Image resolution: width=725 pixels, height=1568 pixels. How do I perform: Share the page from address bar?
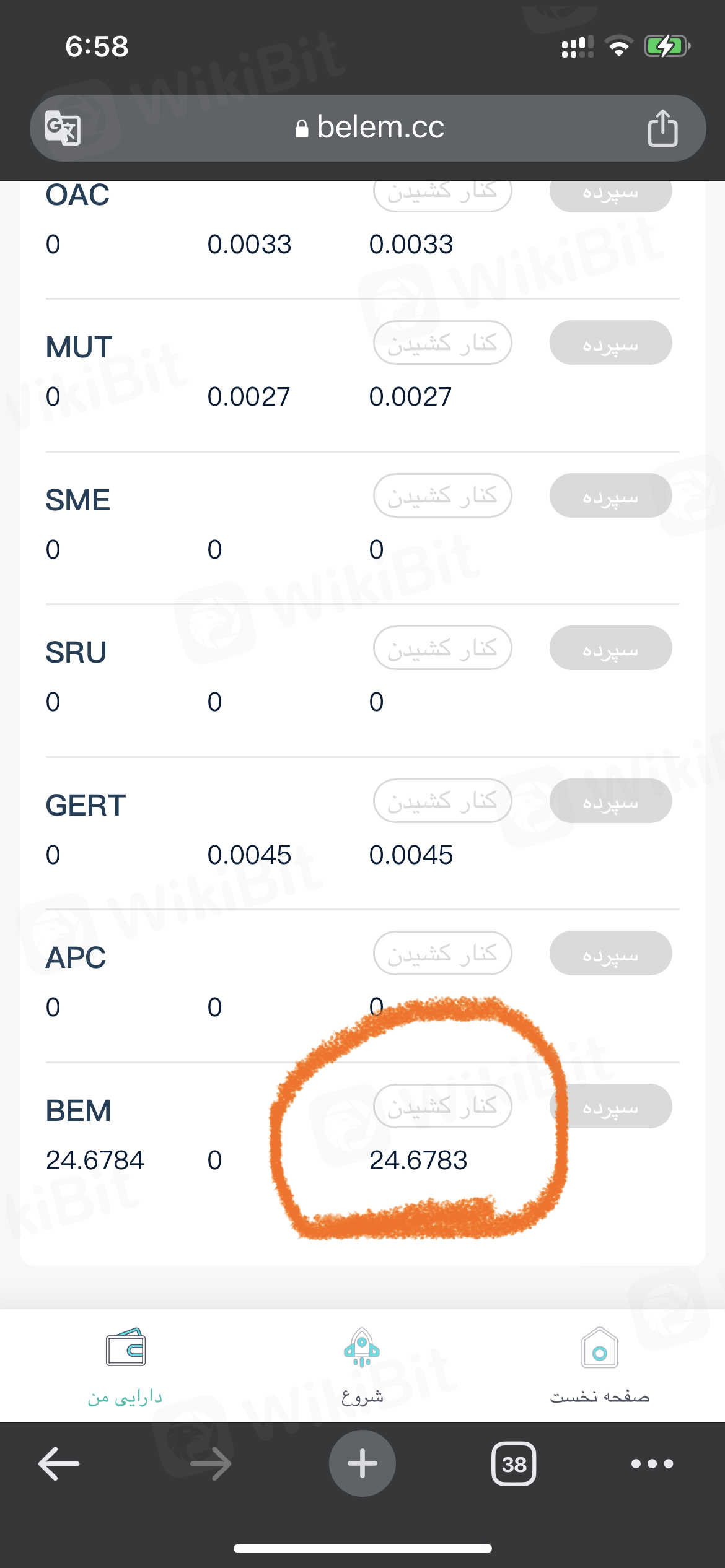(x=662, y=128)
